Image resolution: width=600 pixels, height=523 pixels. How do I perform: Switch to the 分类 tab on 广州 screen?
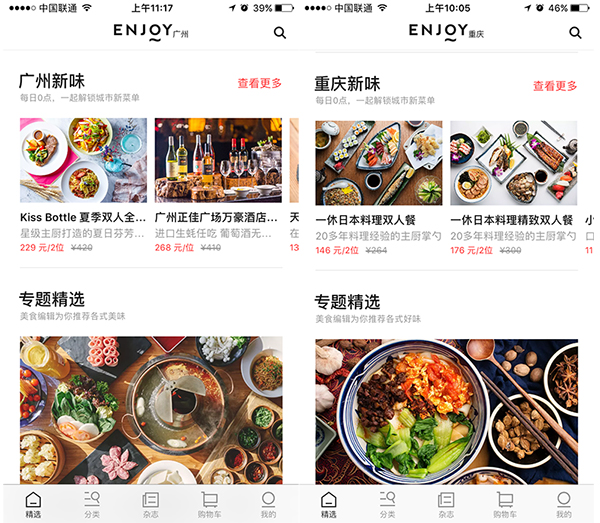pyautogui.click(x=92, y=503)
